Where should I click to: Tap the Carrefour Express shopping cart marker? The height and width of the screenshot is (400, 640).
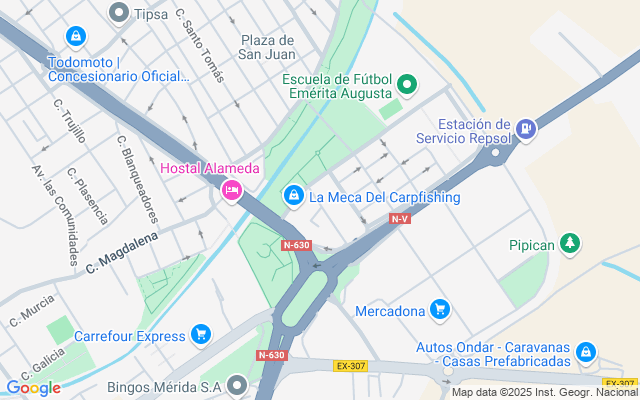coord(201,335)
